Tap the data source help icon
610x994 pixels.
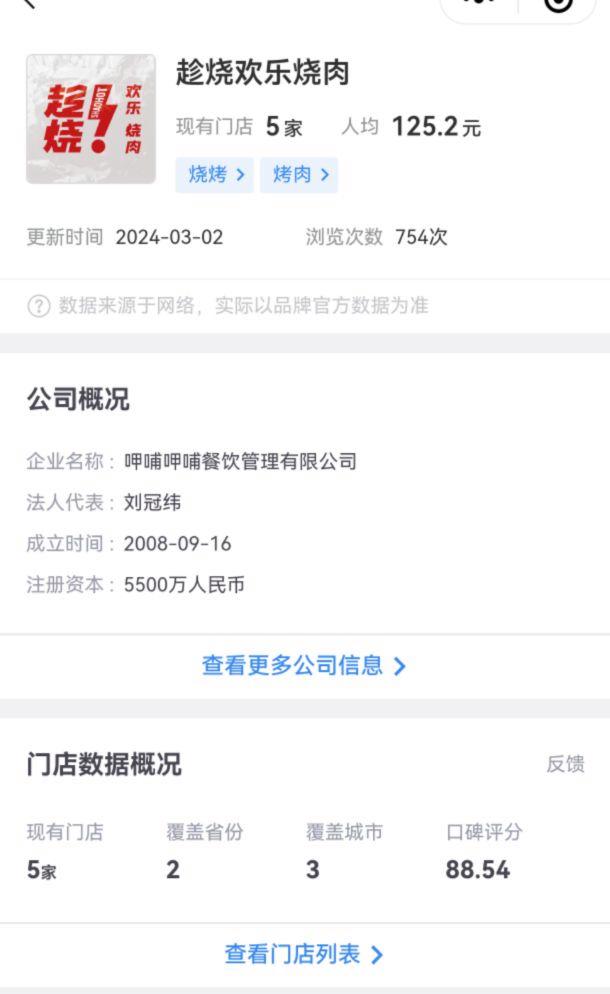tap(38, 306)
